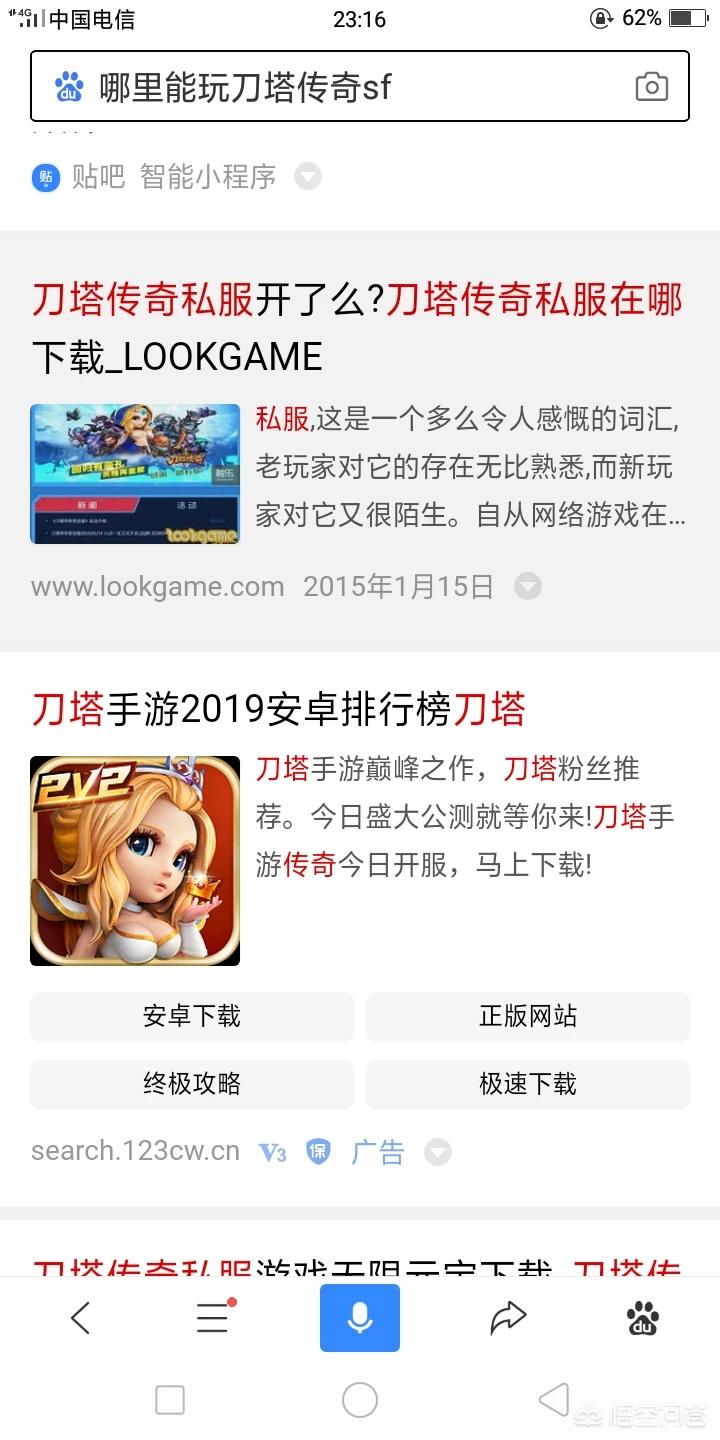The height and width of the screenshot is (1440, 720).
Task: Tap the system home circle button
Action: pyautogui.click(x=360, y=1400)
